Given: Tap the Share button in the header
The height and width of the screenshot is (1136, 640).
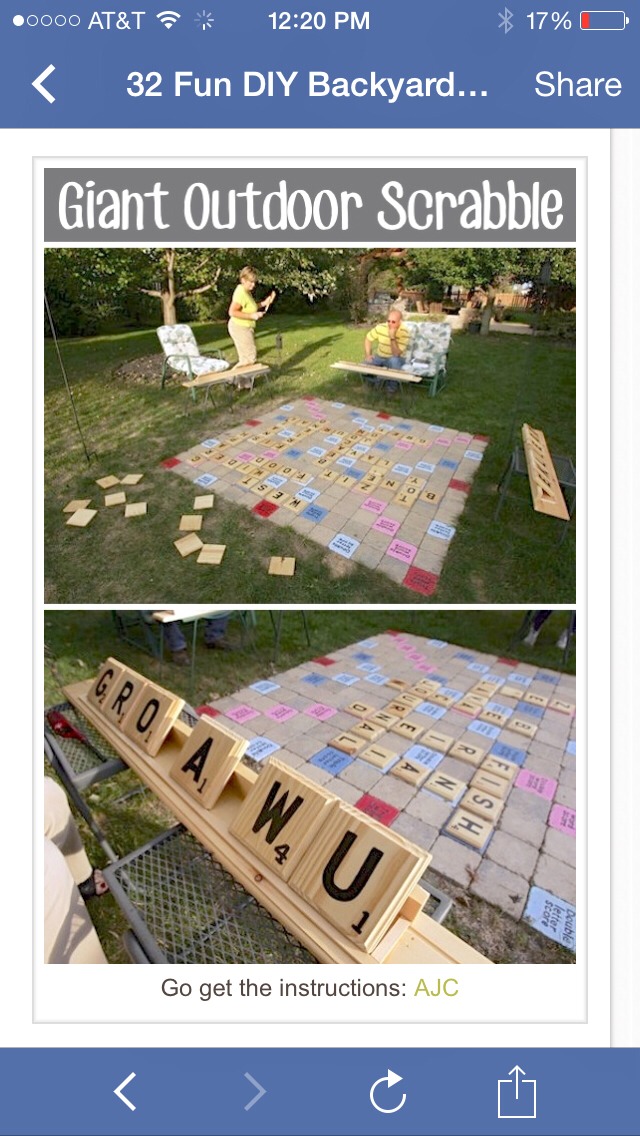Looking at the screenshot, I should 578,85.
